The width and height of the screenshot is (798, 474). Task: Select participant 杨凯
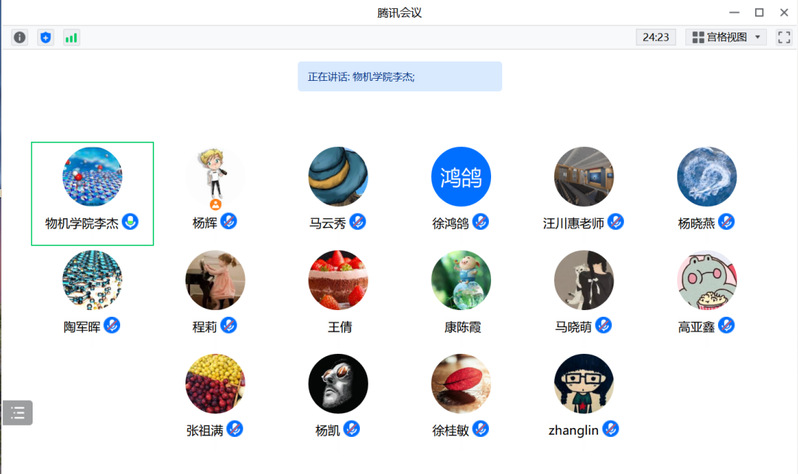[x=338, y=384]
